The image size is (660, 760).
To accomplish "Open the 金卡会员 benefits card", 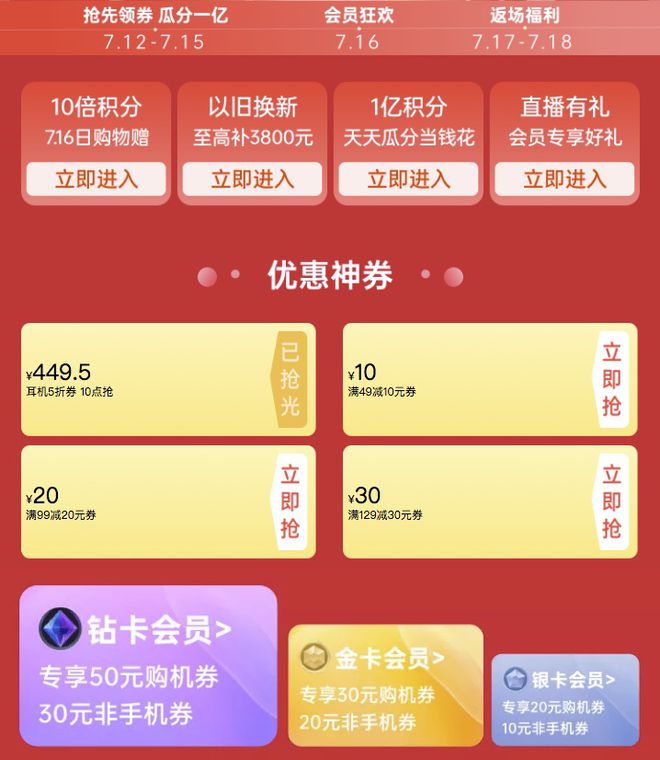I will [385, 685].
